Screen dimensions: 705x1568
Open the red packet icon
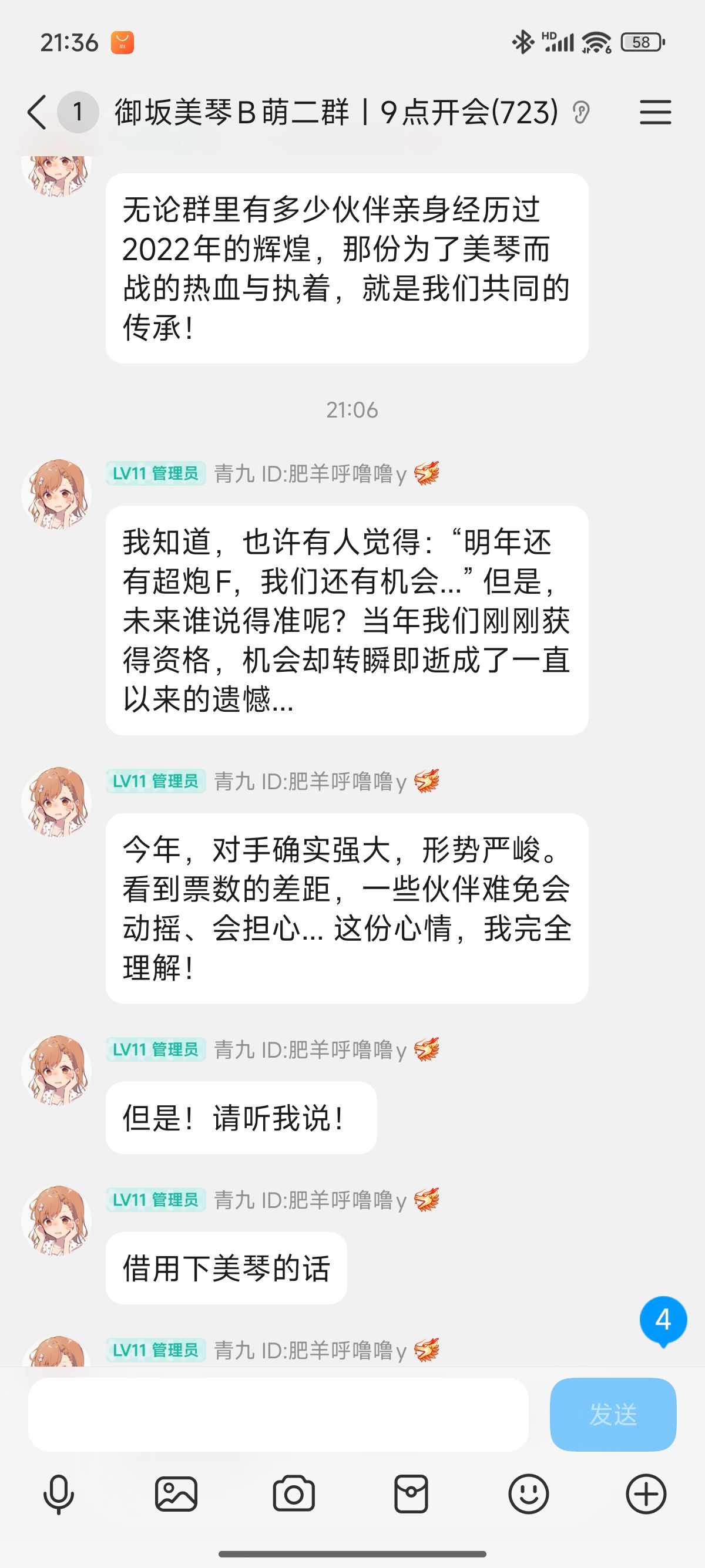(412, 1495)
